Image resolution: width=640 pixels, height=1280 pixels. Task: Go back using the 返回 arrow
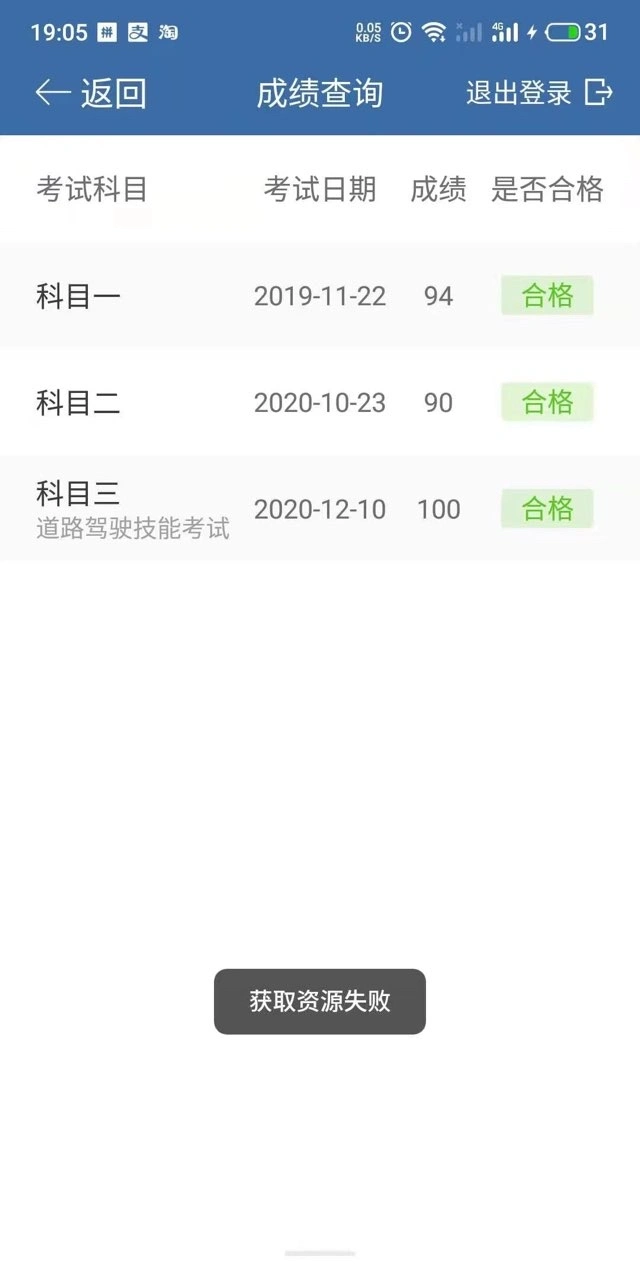coord(91,93)
